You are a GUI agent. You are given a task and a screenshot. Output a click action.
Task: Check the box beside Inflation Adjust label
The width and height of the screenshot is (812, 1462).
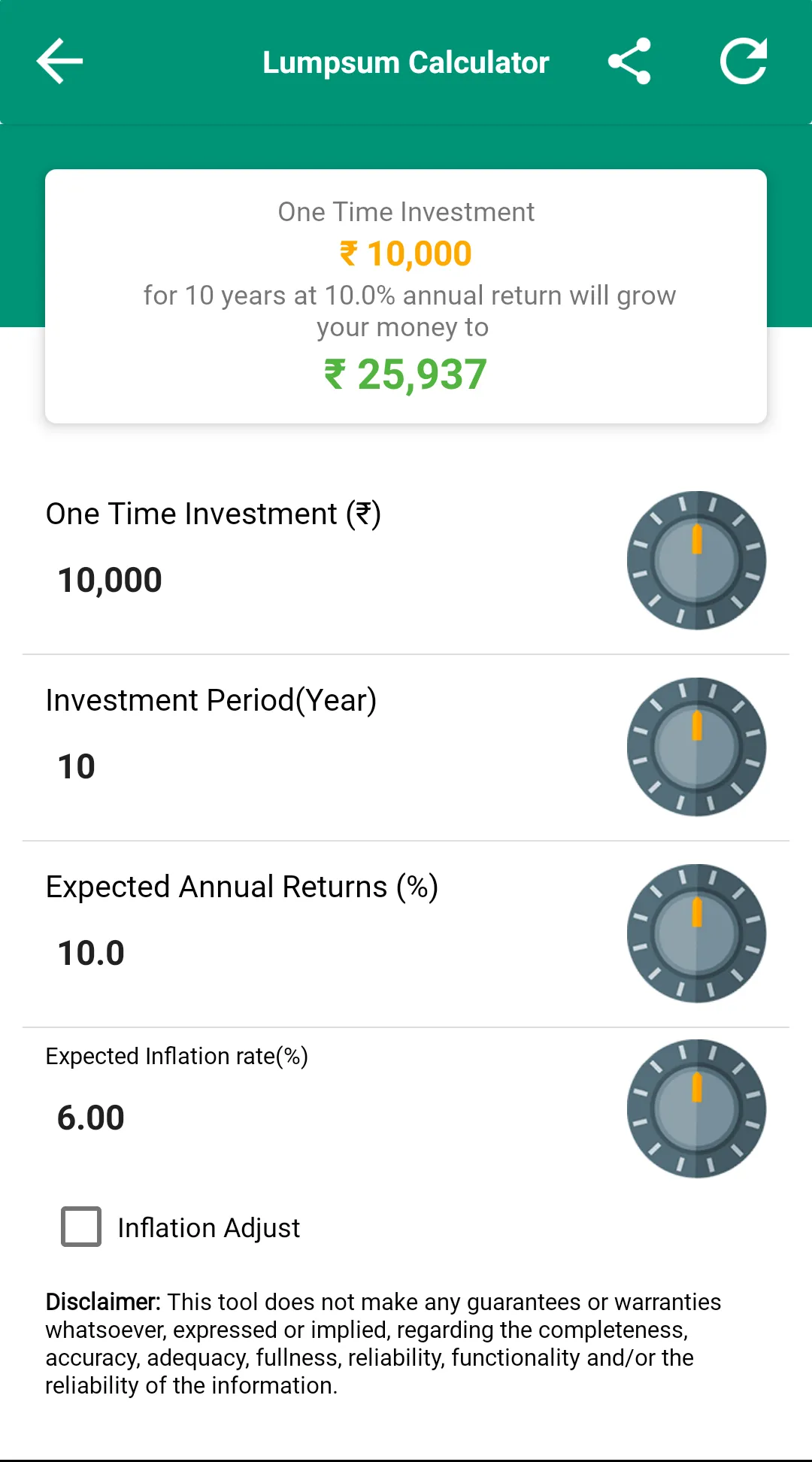80,1227
